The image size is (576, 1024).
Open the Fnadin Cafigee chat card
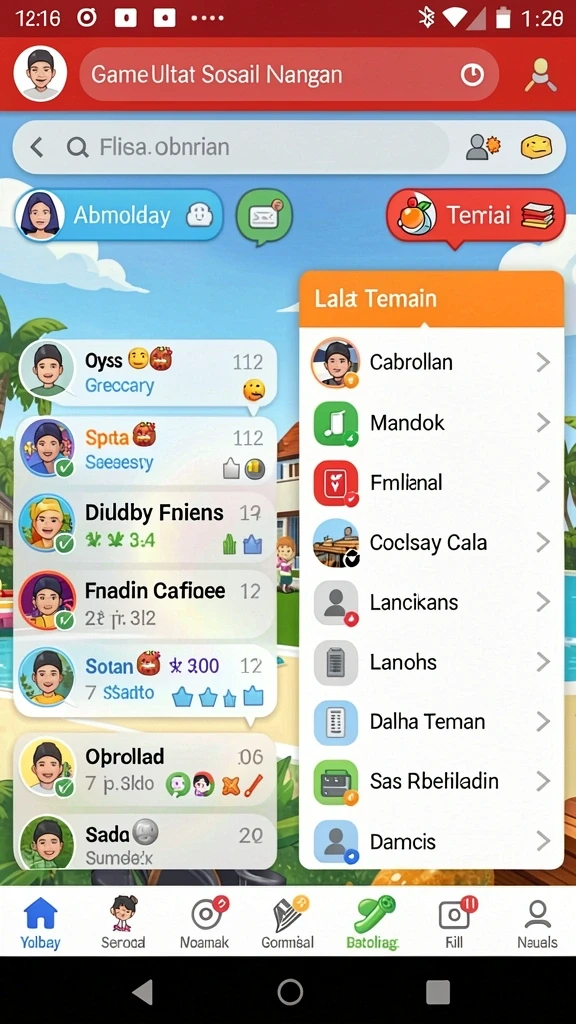(145, 602)
